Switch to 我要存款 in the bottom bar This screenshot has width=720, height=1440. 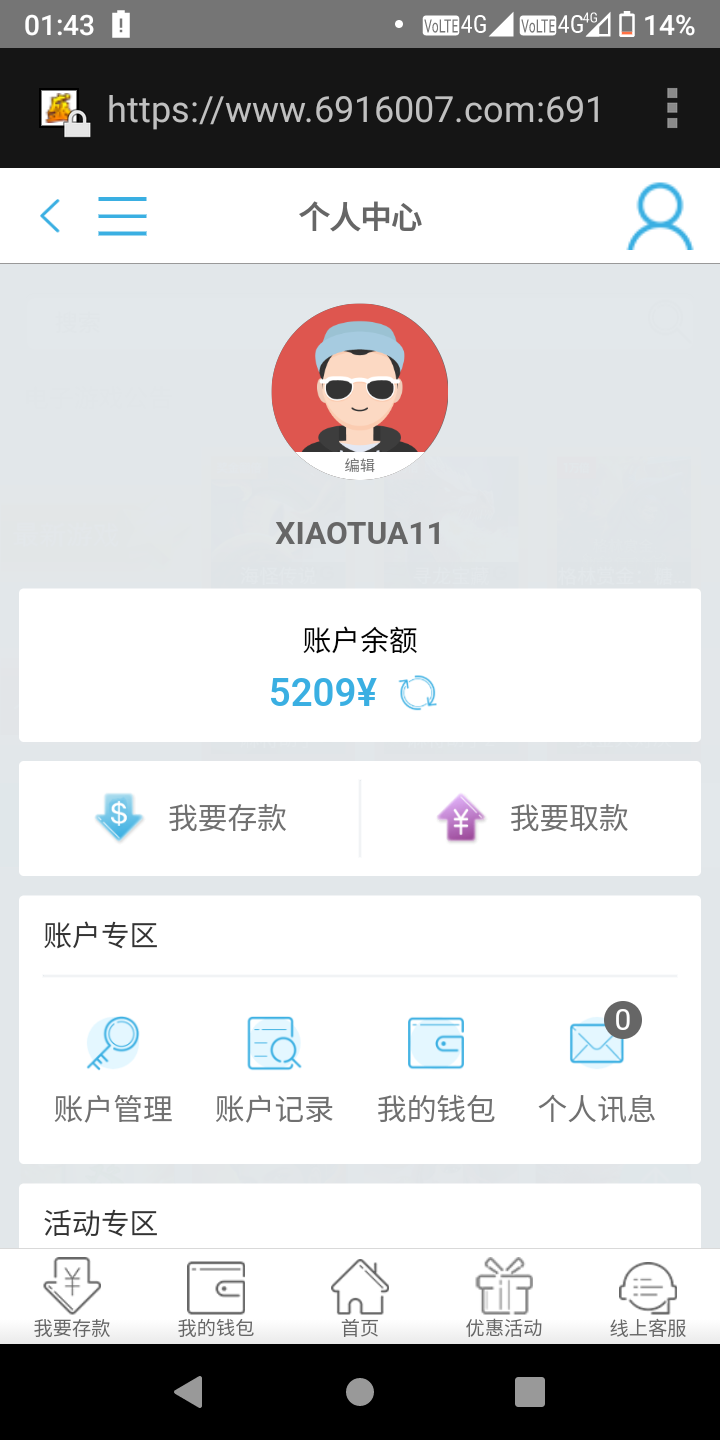[x=72, y=1298]
